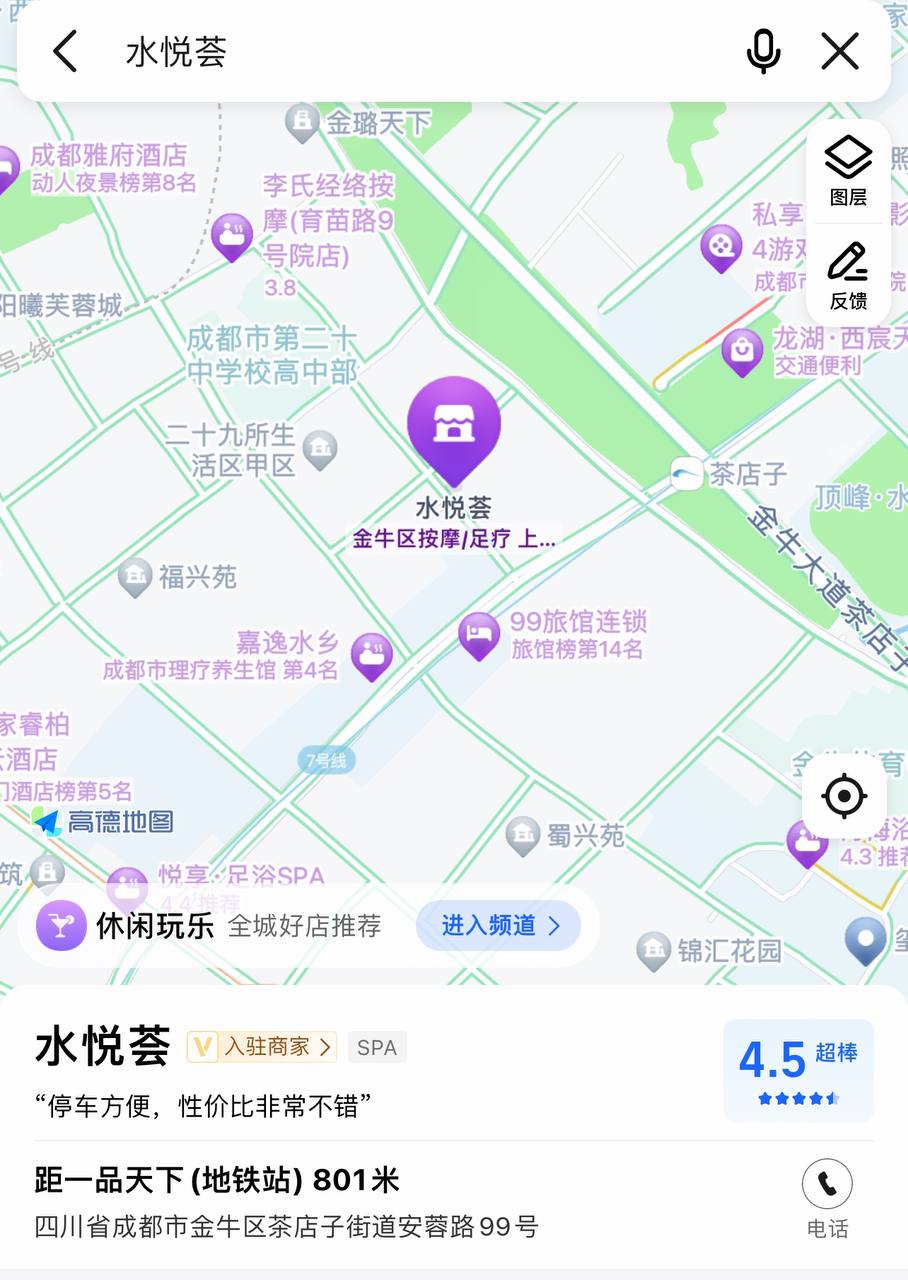The width and height of the screenshot is (908, 1280).
Task: Tap the 入驻商家 merchant badge
Action: 261,1047
